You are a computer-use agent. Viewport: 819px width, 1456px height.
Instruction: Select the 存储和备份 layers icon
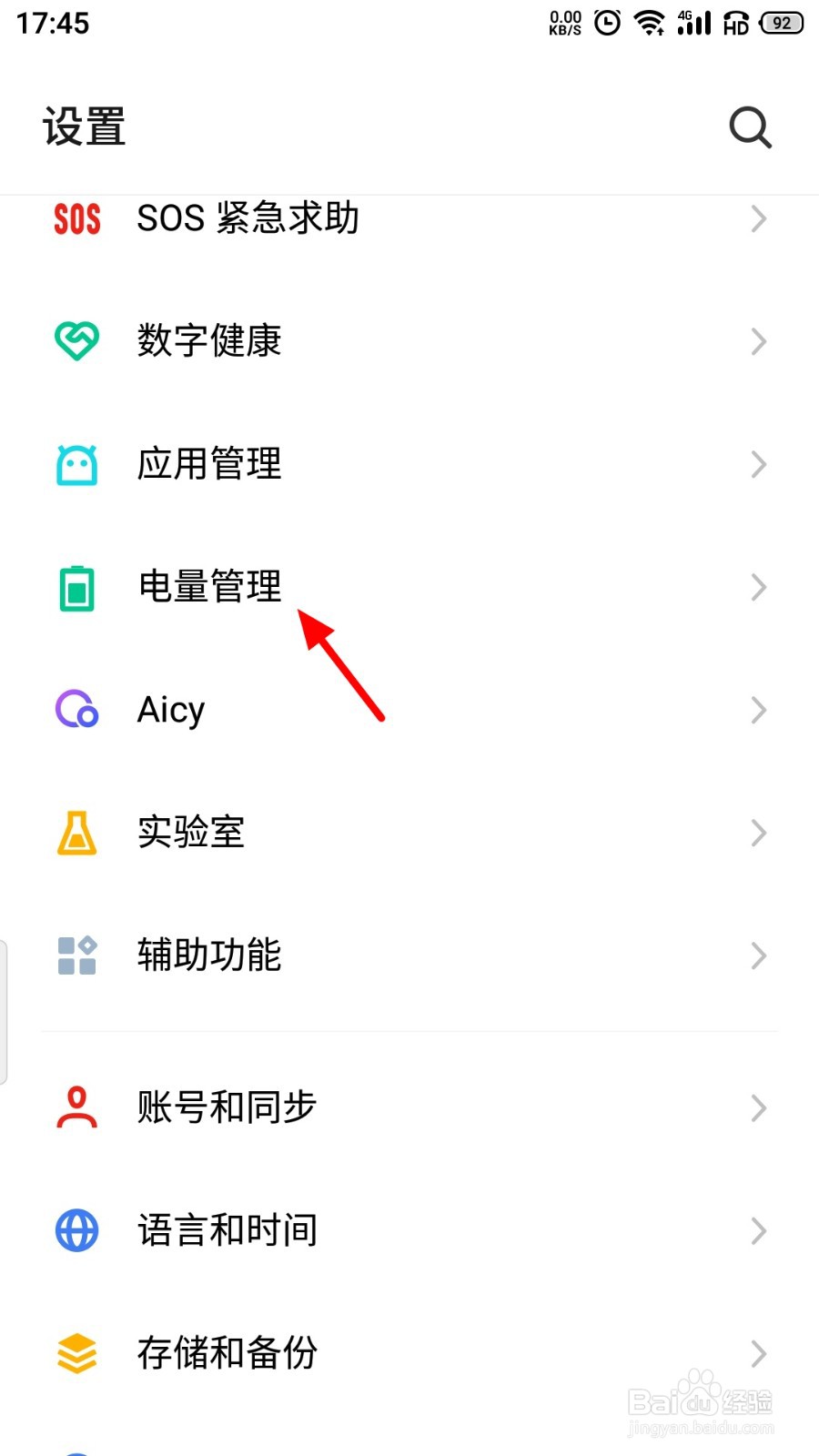76,1354
